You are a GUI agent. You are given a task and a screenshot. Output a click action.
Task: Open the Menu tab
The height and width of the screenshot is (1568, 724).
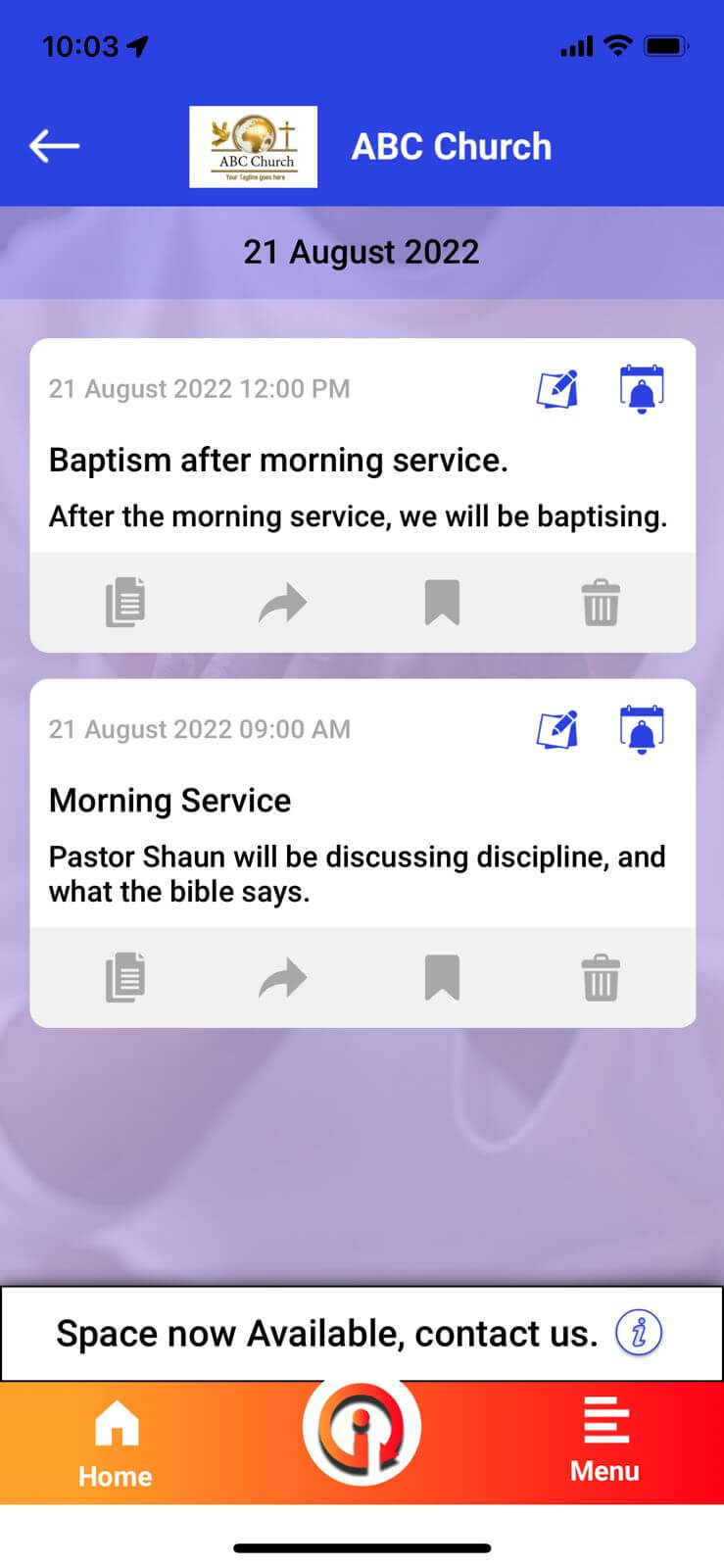point(605,1442)
